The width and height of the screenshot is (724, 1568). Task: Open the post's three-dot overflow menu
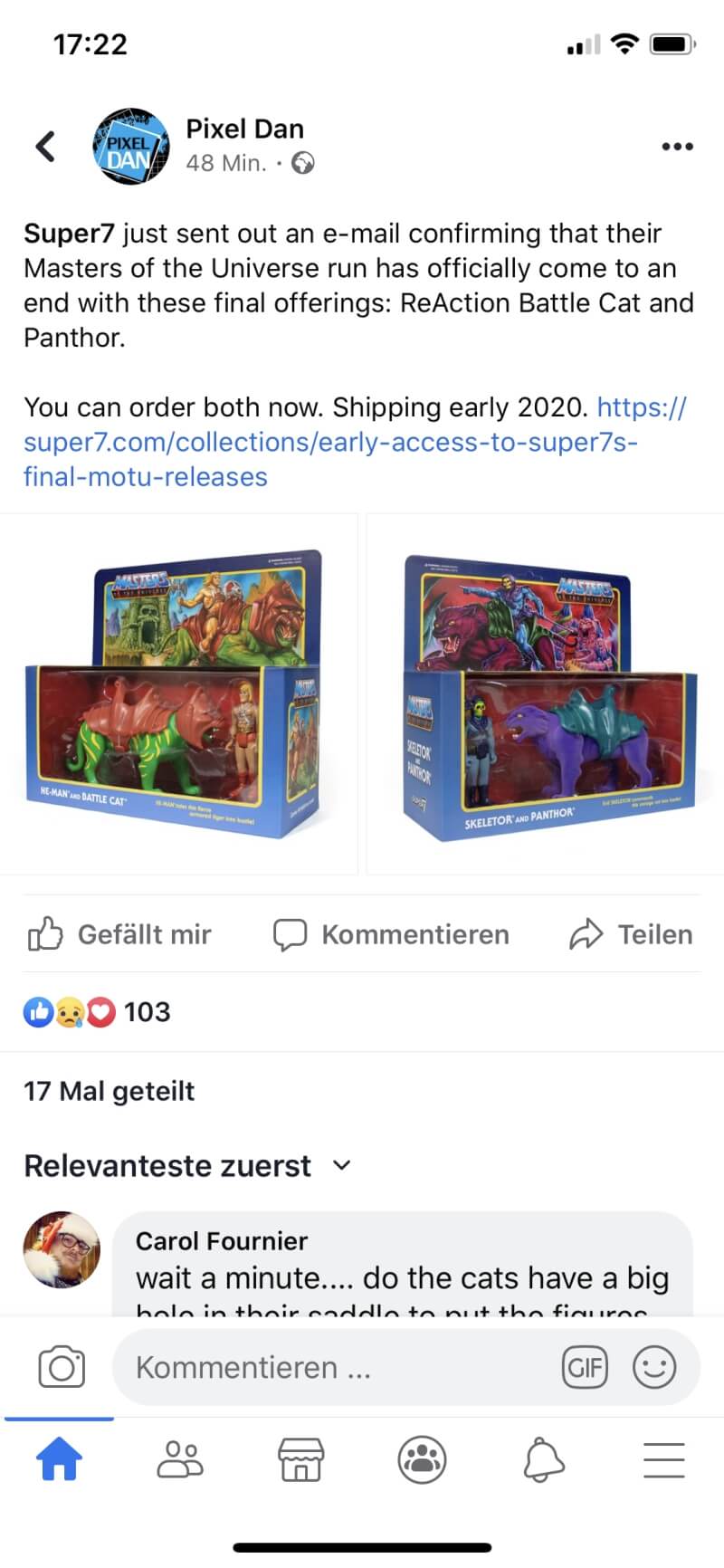coord(677,146)
